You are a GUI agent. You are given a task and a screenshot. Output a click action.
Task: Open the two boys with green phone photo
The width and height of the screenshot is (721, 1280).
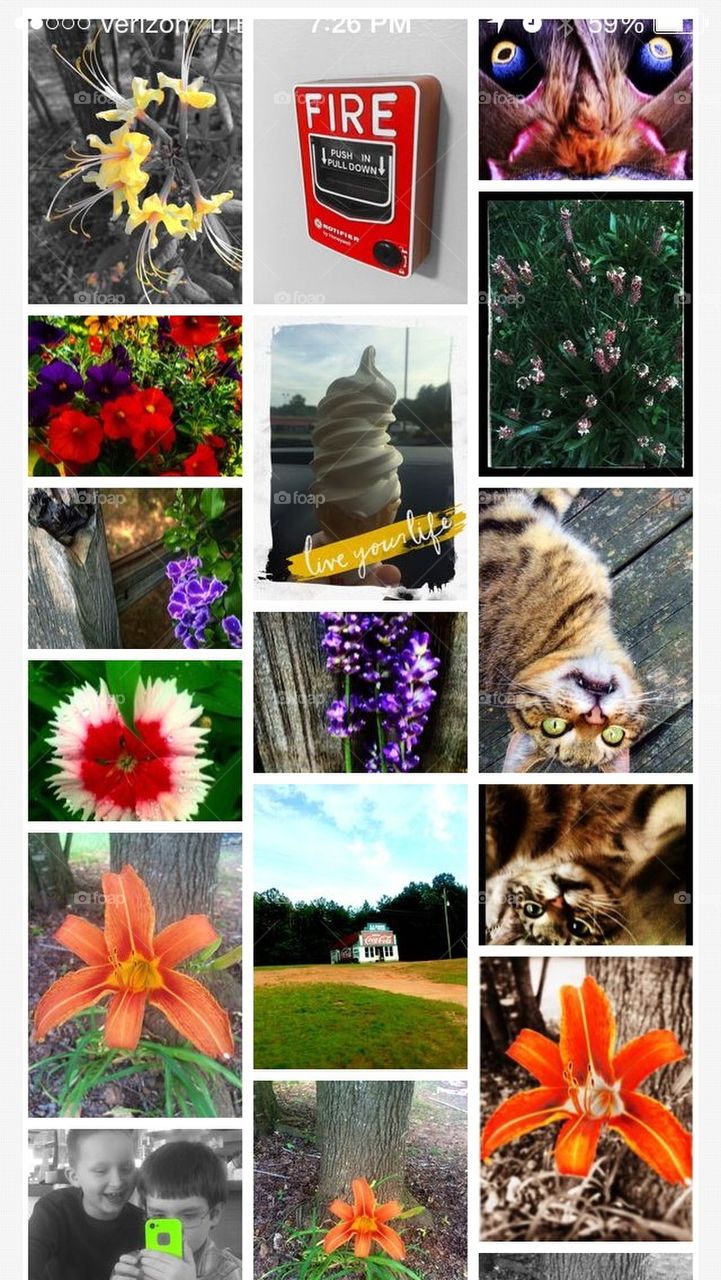(135, 1204)
